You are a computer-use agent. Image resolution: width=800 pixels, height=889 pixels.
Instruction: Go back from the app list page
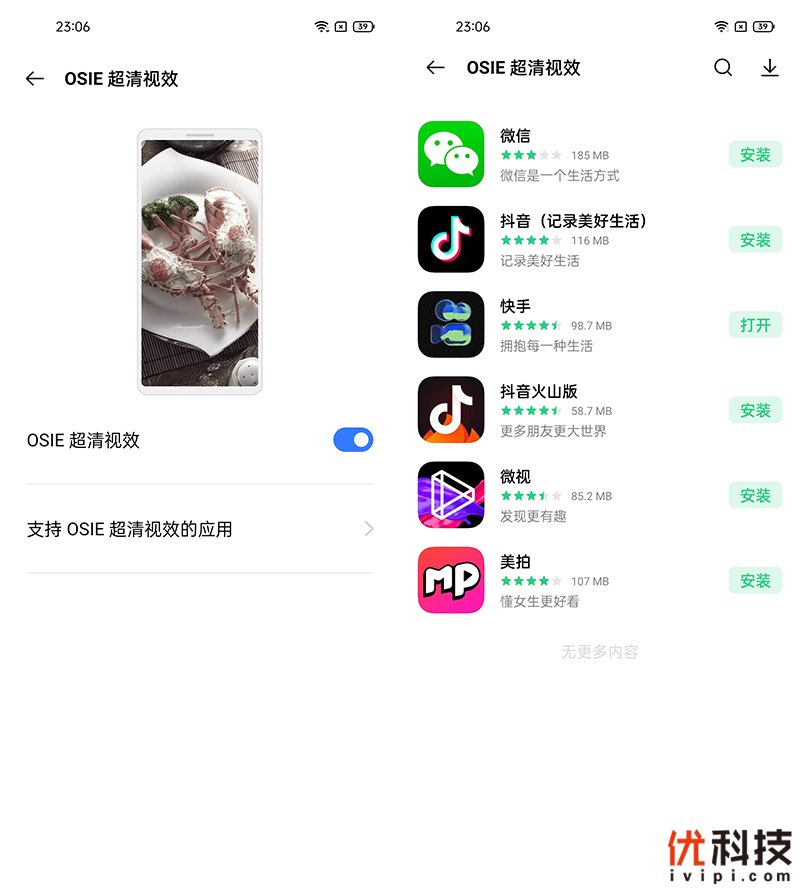pos(435,68)
